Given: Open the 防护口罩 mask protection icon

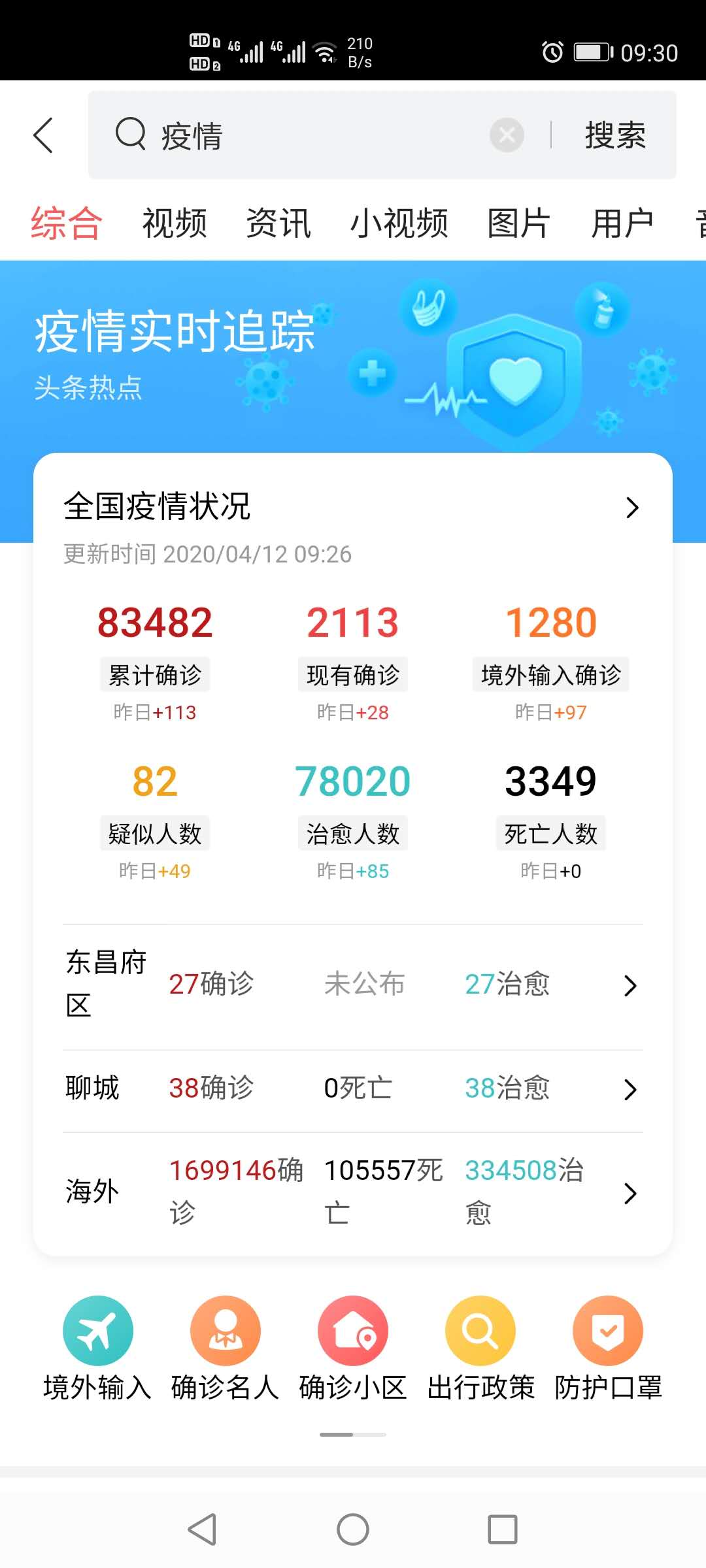Looking at the screenshot, I should pos(607,1329).
